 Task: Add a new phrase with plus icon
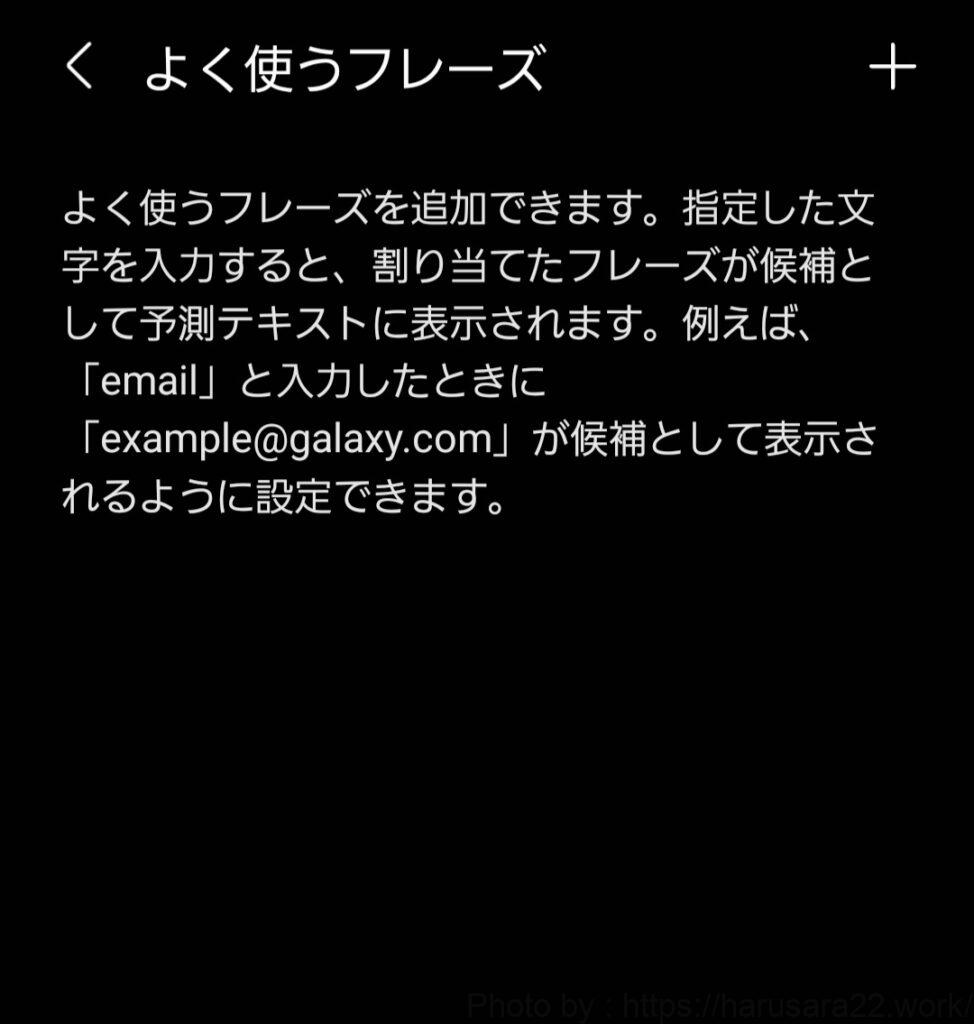[892, 68]
